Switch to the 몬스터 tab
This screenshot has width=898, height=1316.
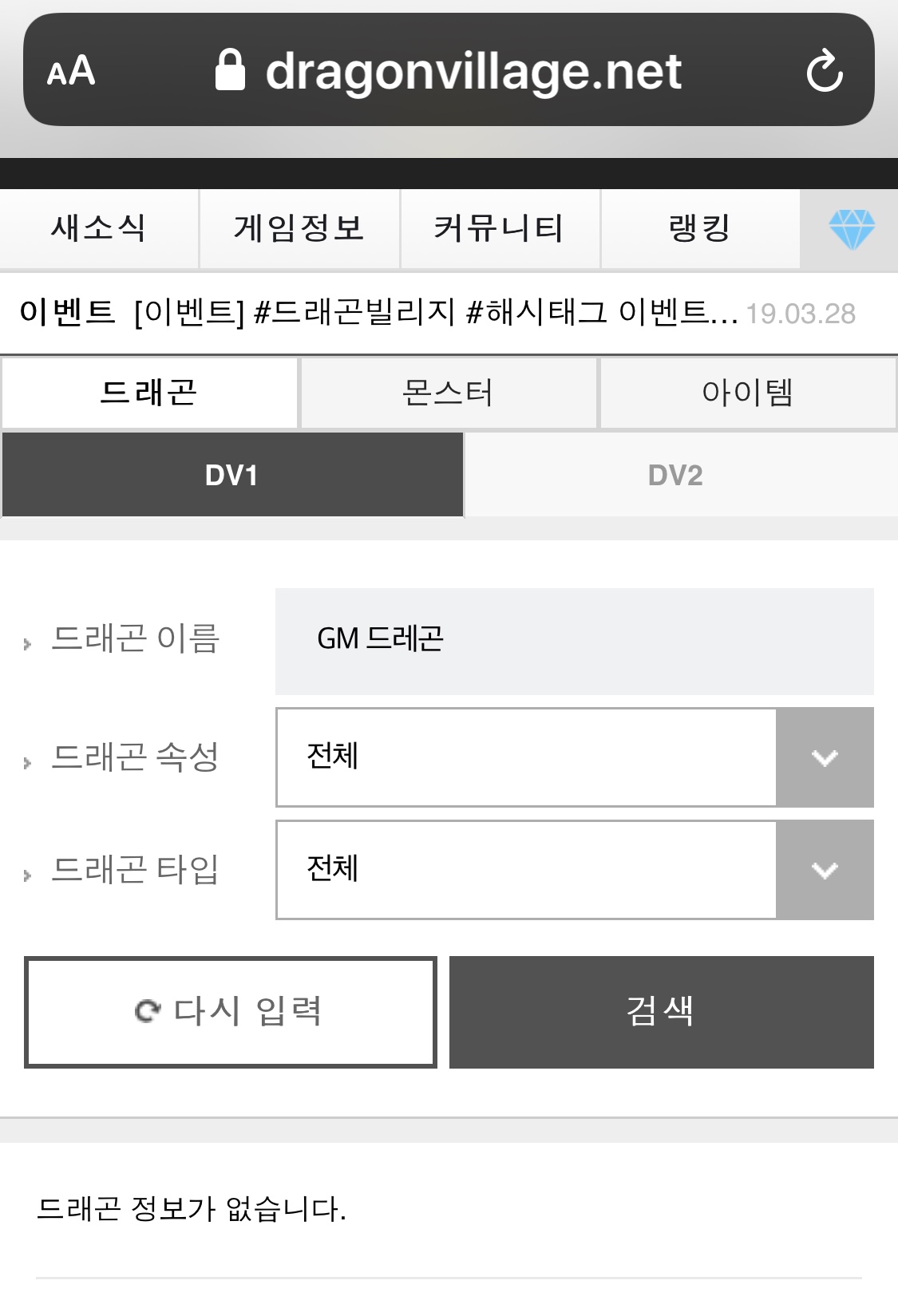click(448, 393)
